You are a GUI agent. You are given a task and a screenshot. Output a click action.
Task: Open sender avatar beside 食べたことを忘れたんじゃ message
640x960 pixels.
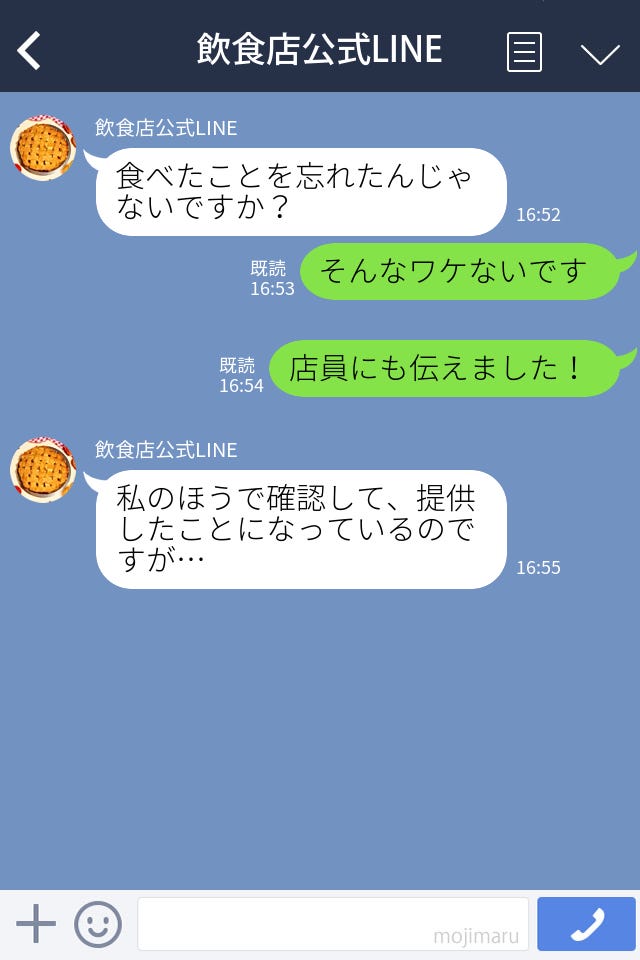43,148
